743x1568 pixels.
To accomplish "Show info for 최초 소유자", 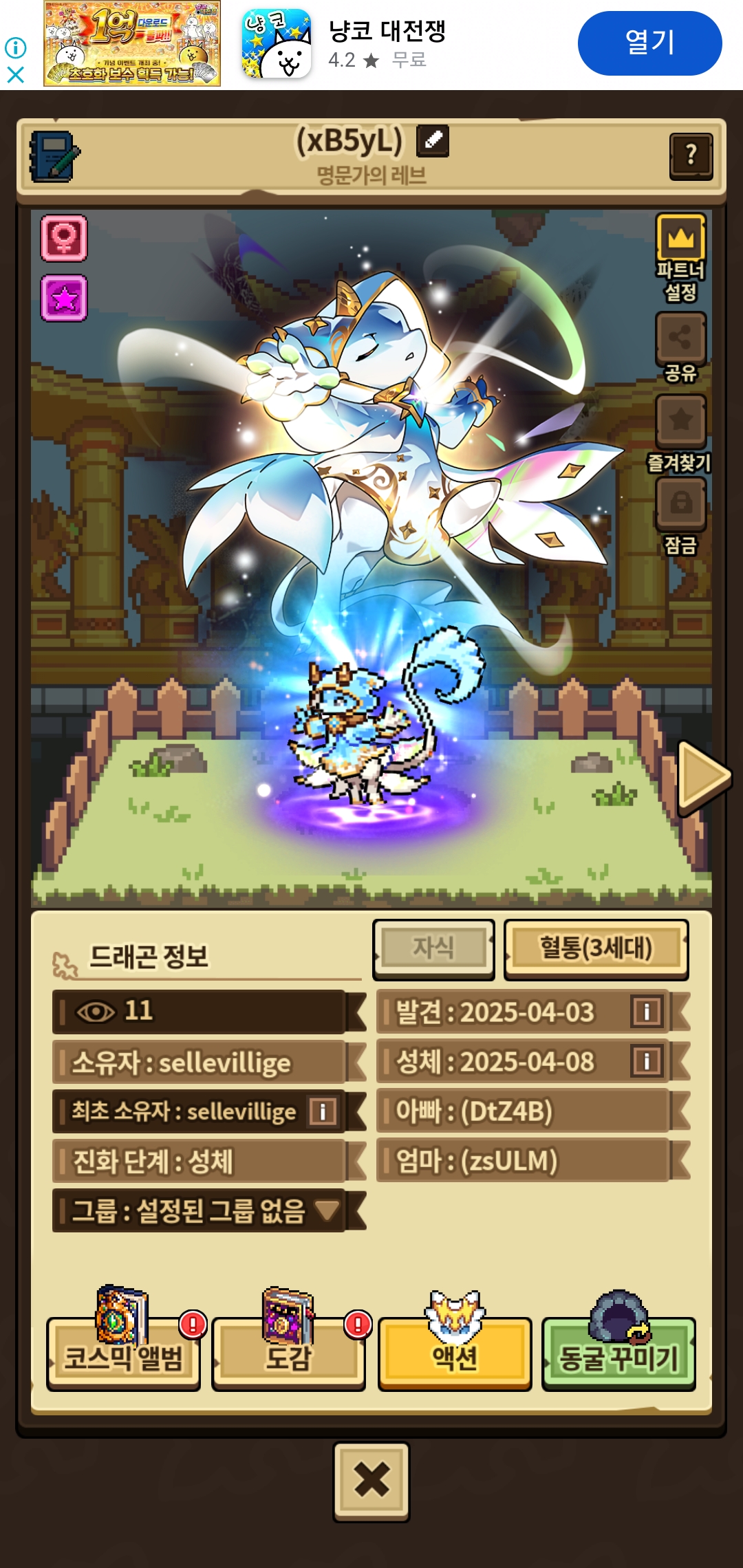I will 322,1111.
